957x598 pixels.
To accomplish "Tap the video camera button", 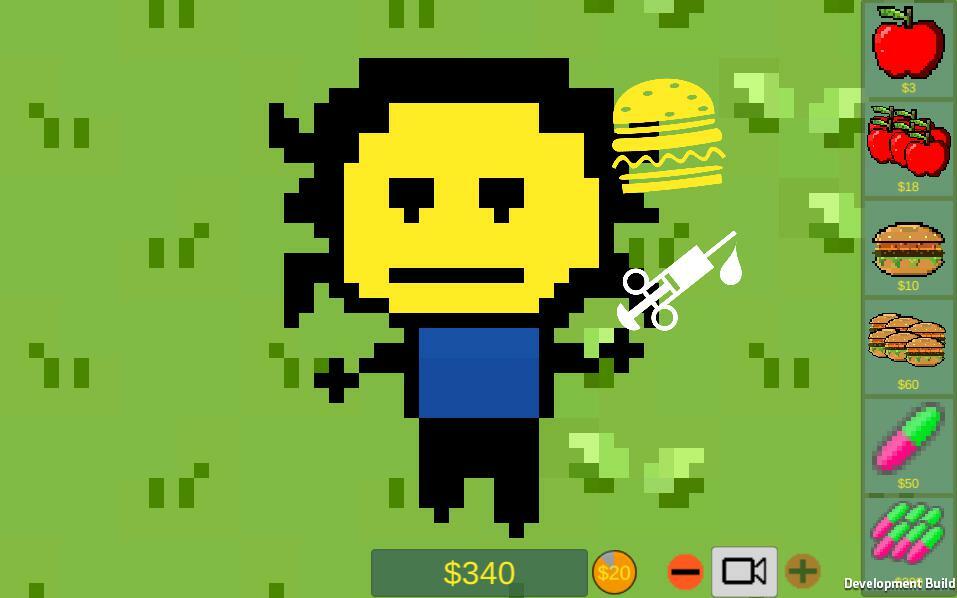I will (744, 571).
